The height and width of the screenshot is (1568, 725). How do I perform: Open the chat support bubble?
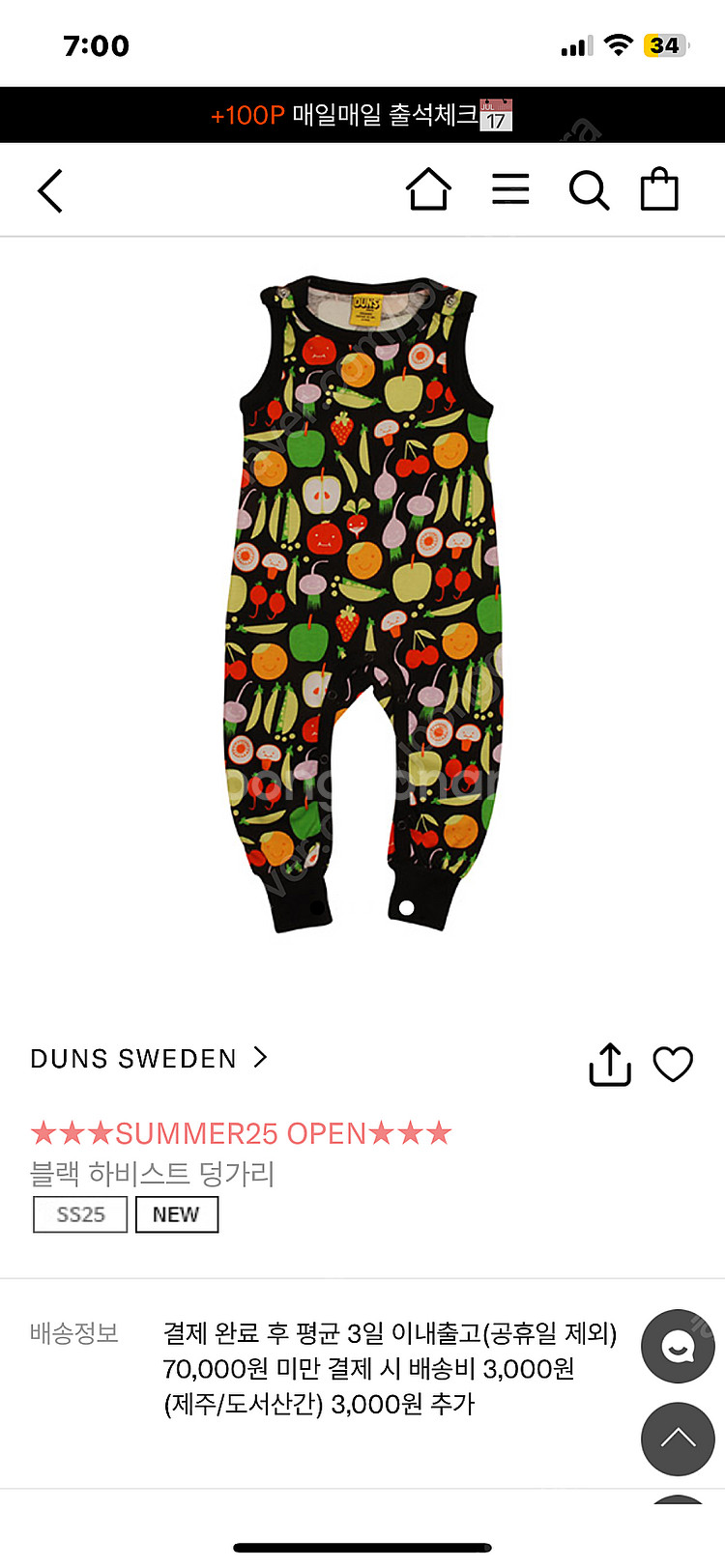[x=678, y=1346]
